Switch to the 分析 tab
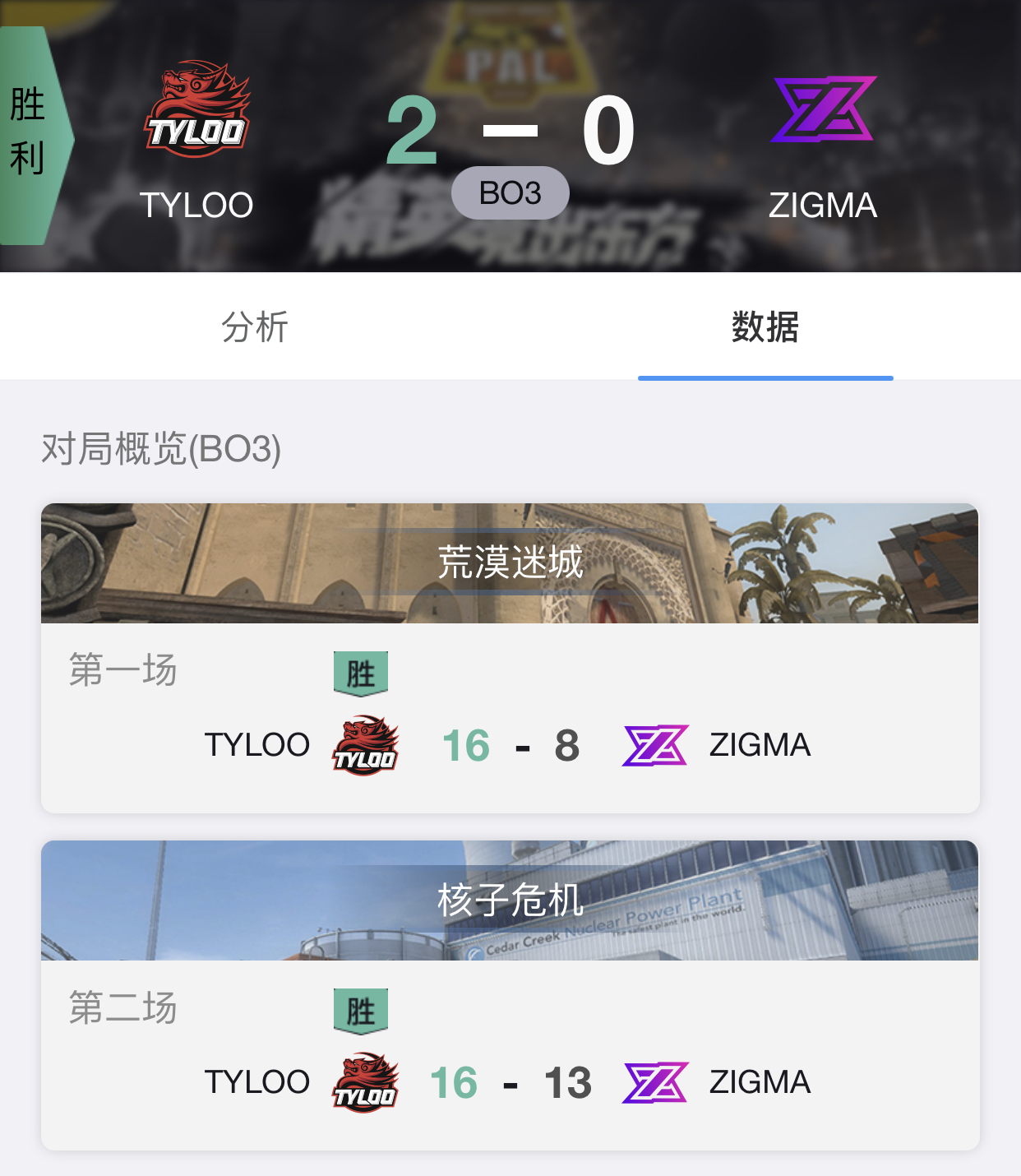Screen dimensions: 1021x1176 click(x=255, y=326)
